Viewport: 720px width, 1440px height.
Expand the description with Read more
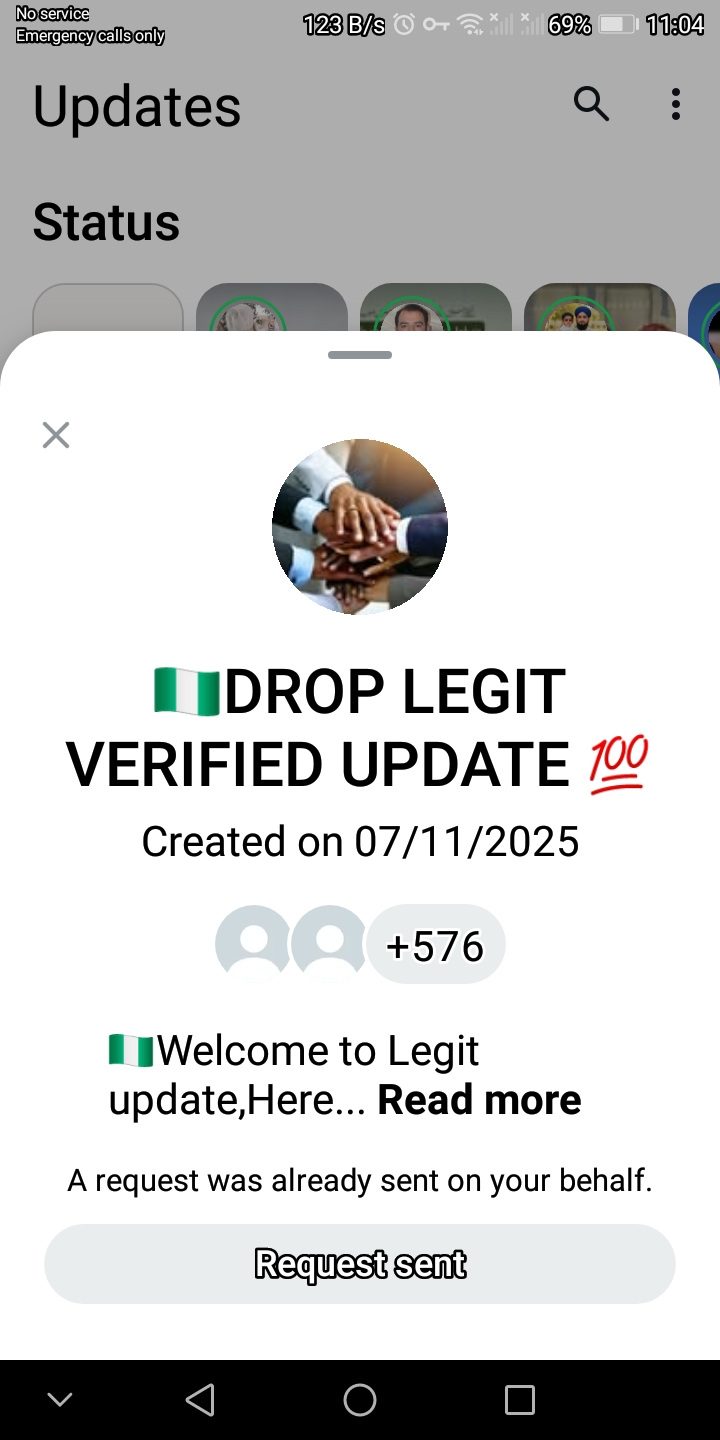(x=479, y=1100)
